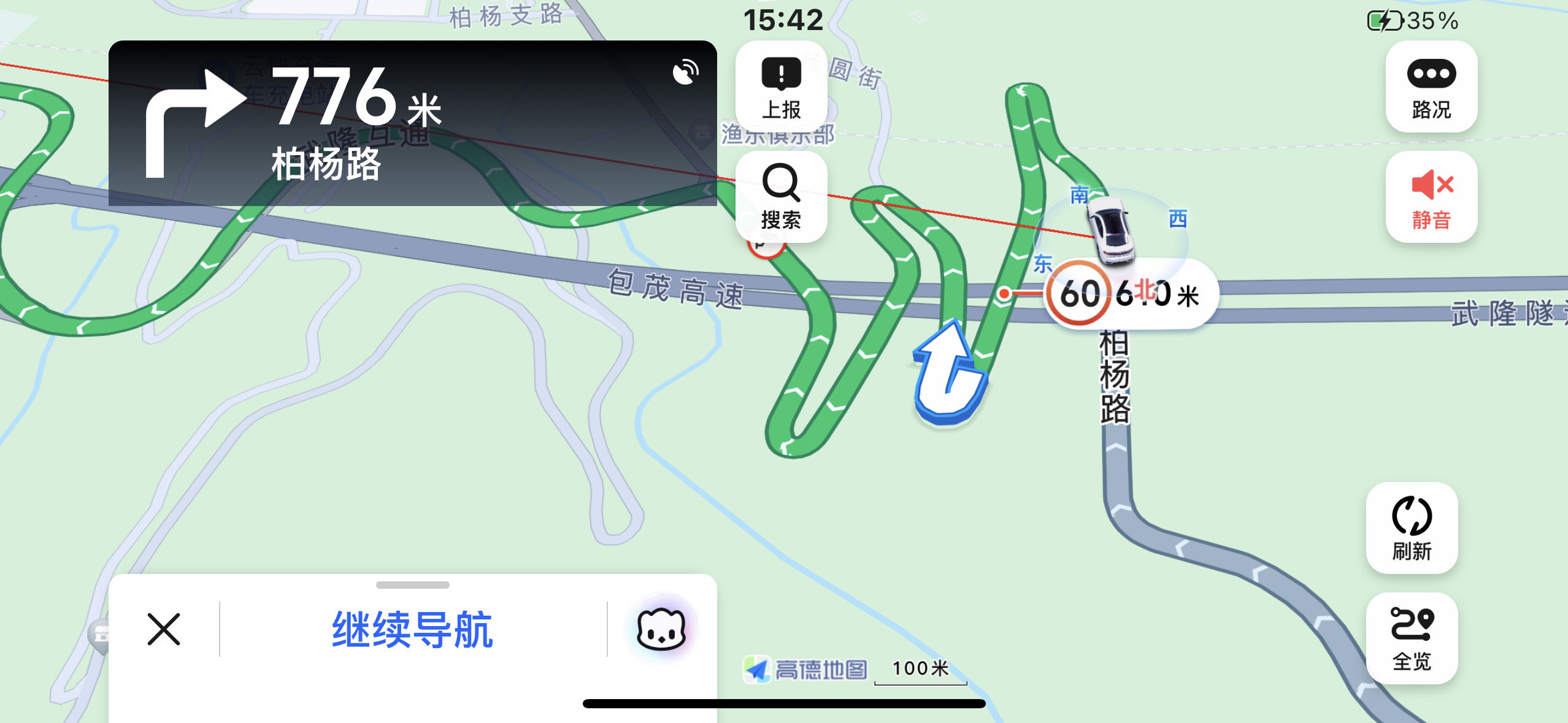
Task: Tap 继续导航 to resume navigation
Action: (412, 630)
